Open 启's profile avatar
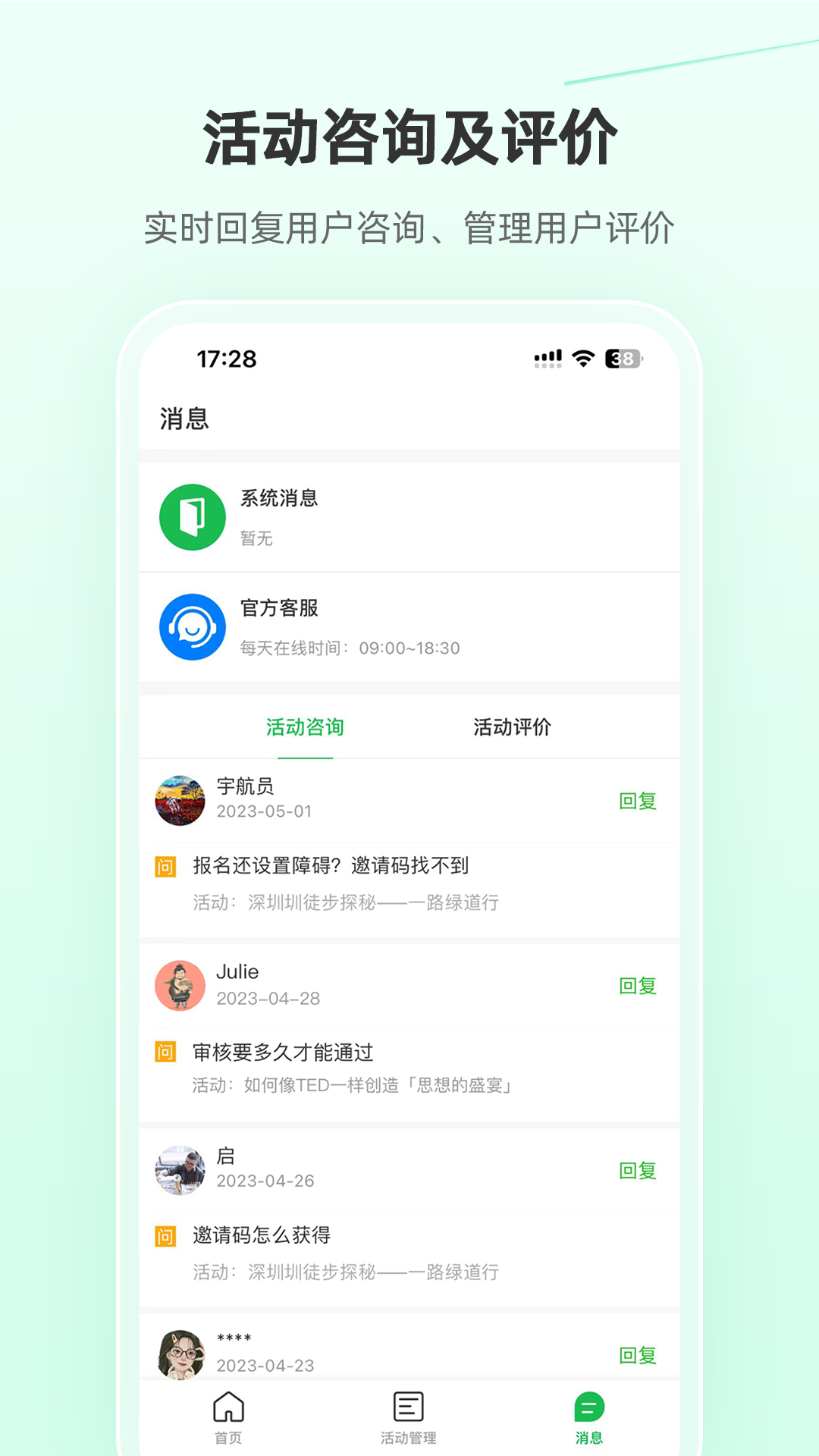 tap(180, 1169)
